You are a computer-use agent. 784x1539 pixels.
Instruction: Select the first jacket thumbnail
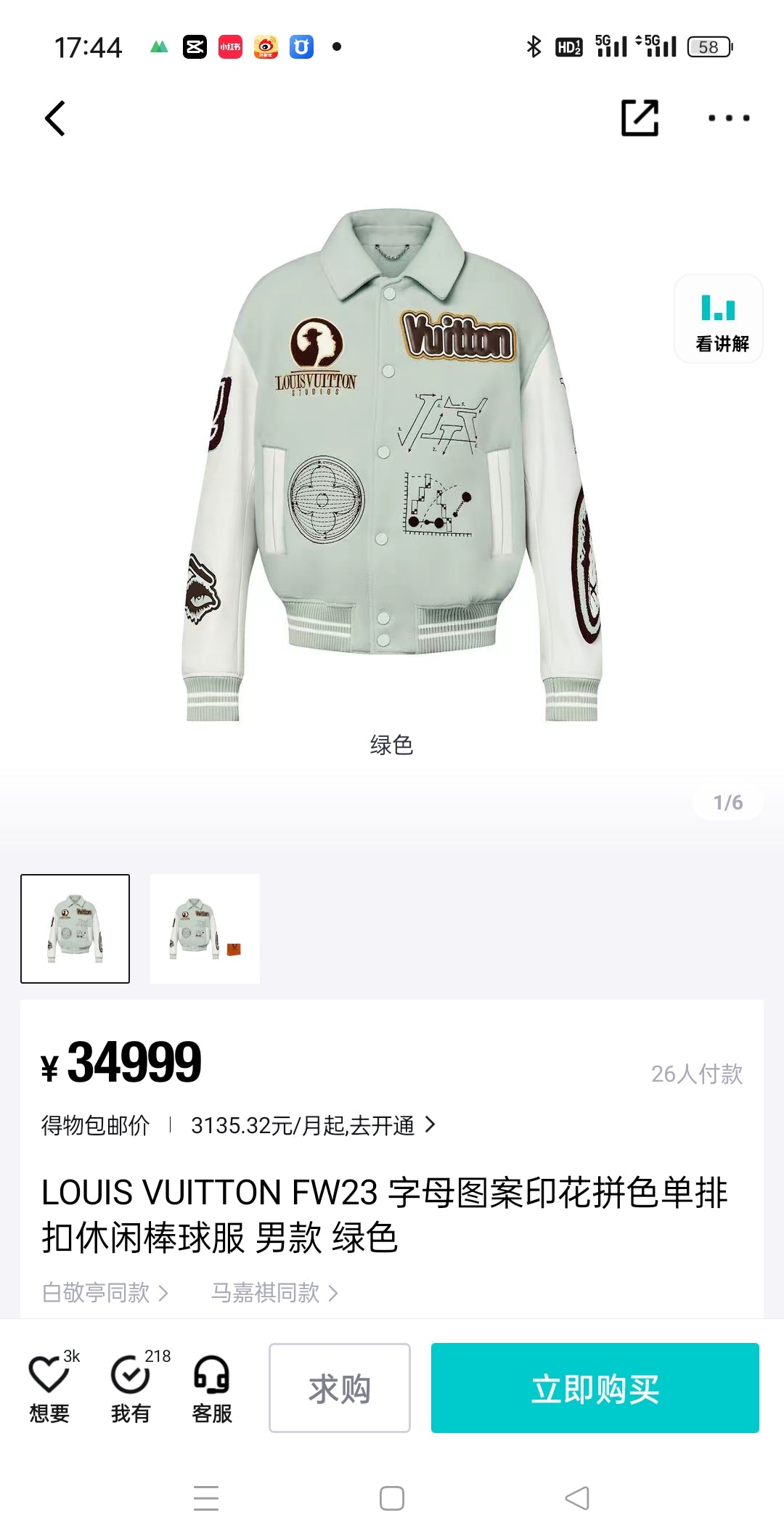click(x=75, y=928)
